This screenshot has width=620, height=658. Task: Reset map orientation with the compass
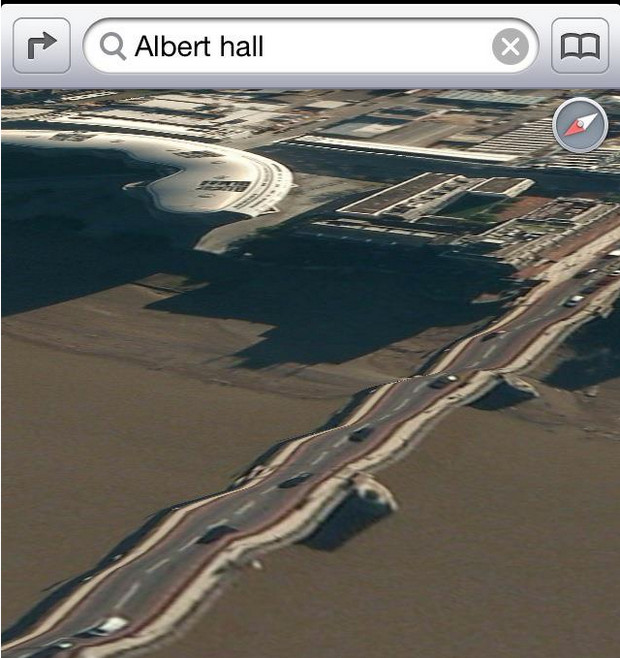pos(580,126)
